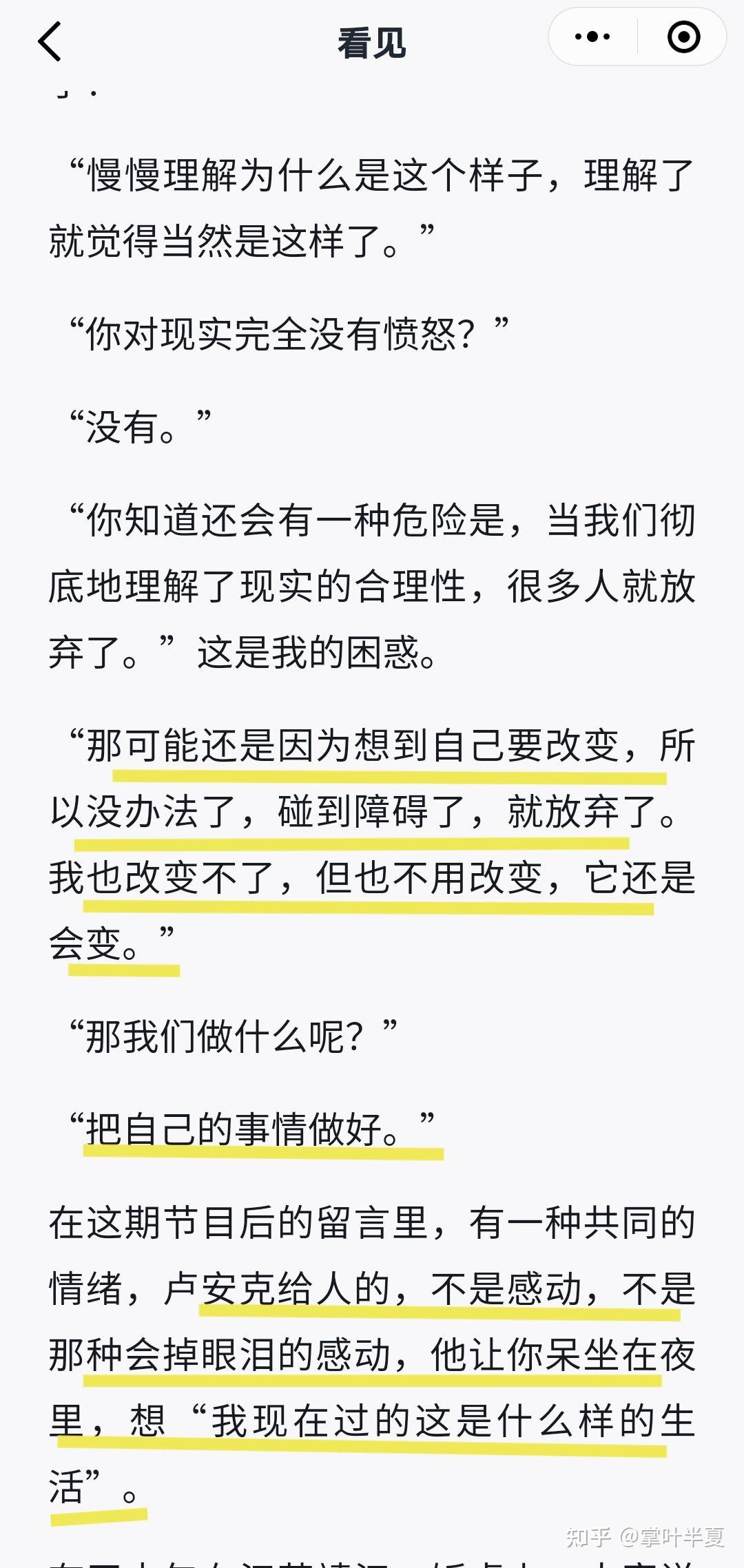Open the three-dot more options menu

pos(592,36)
